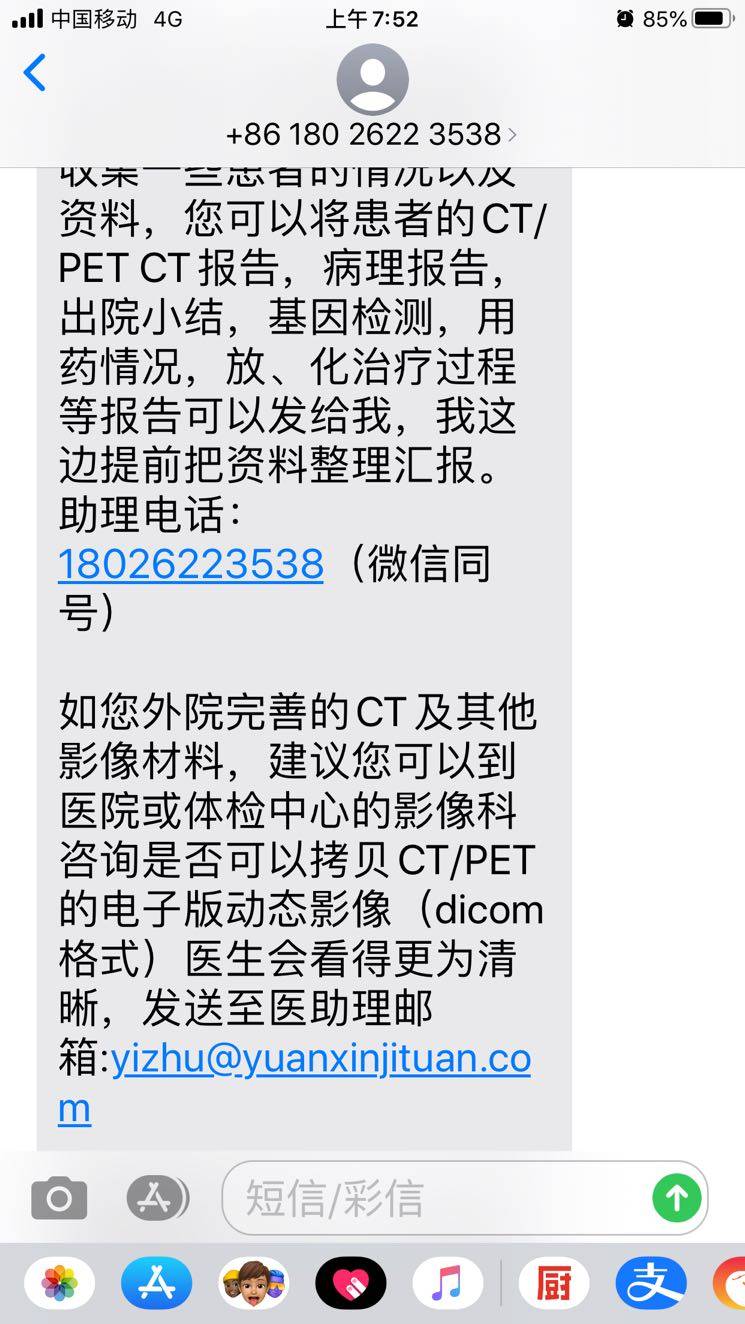Open the Digital Touch heart app

click(351, 1283)
